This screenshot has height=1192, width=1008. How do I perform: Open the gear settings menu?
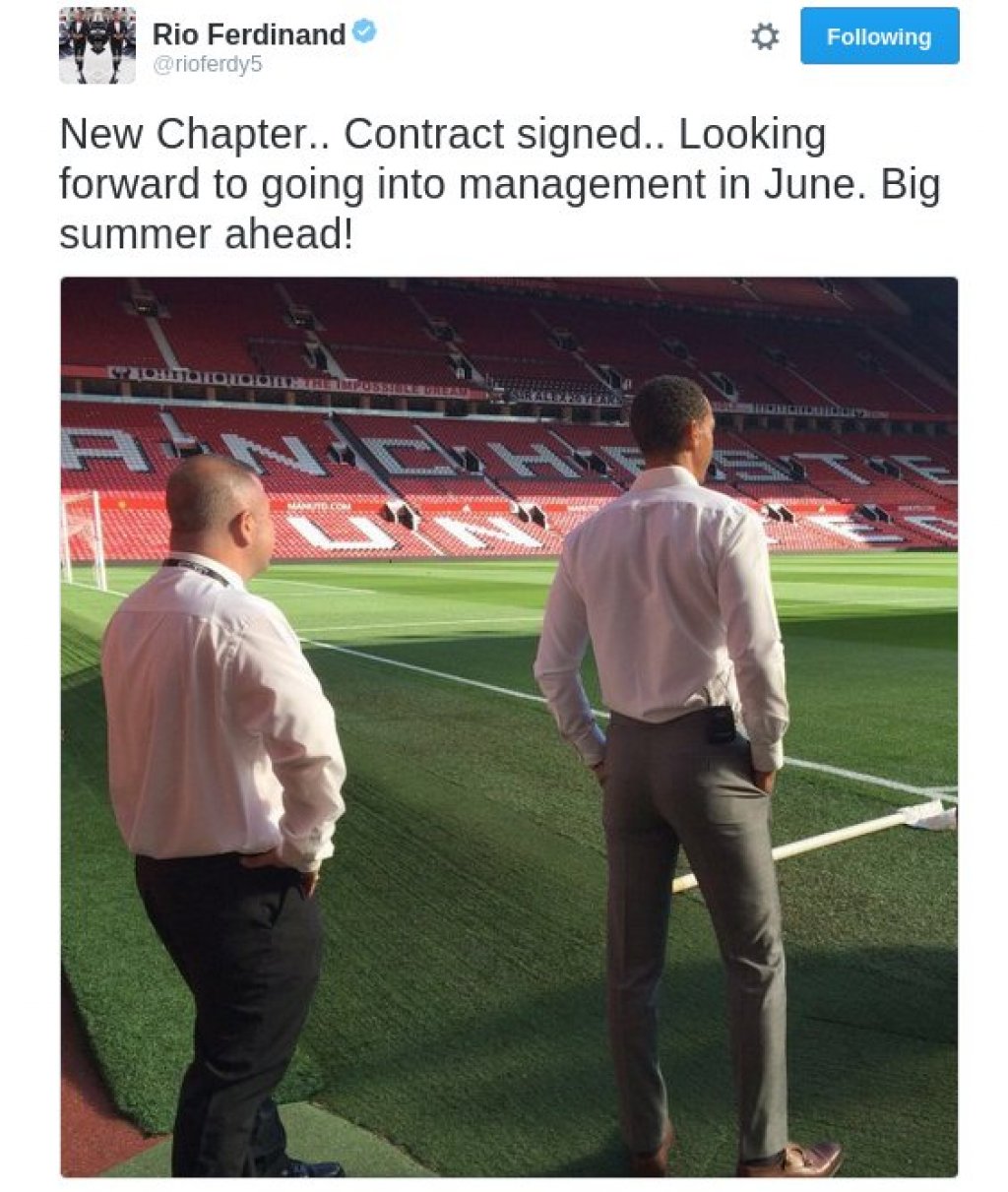click(765, 37)
